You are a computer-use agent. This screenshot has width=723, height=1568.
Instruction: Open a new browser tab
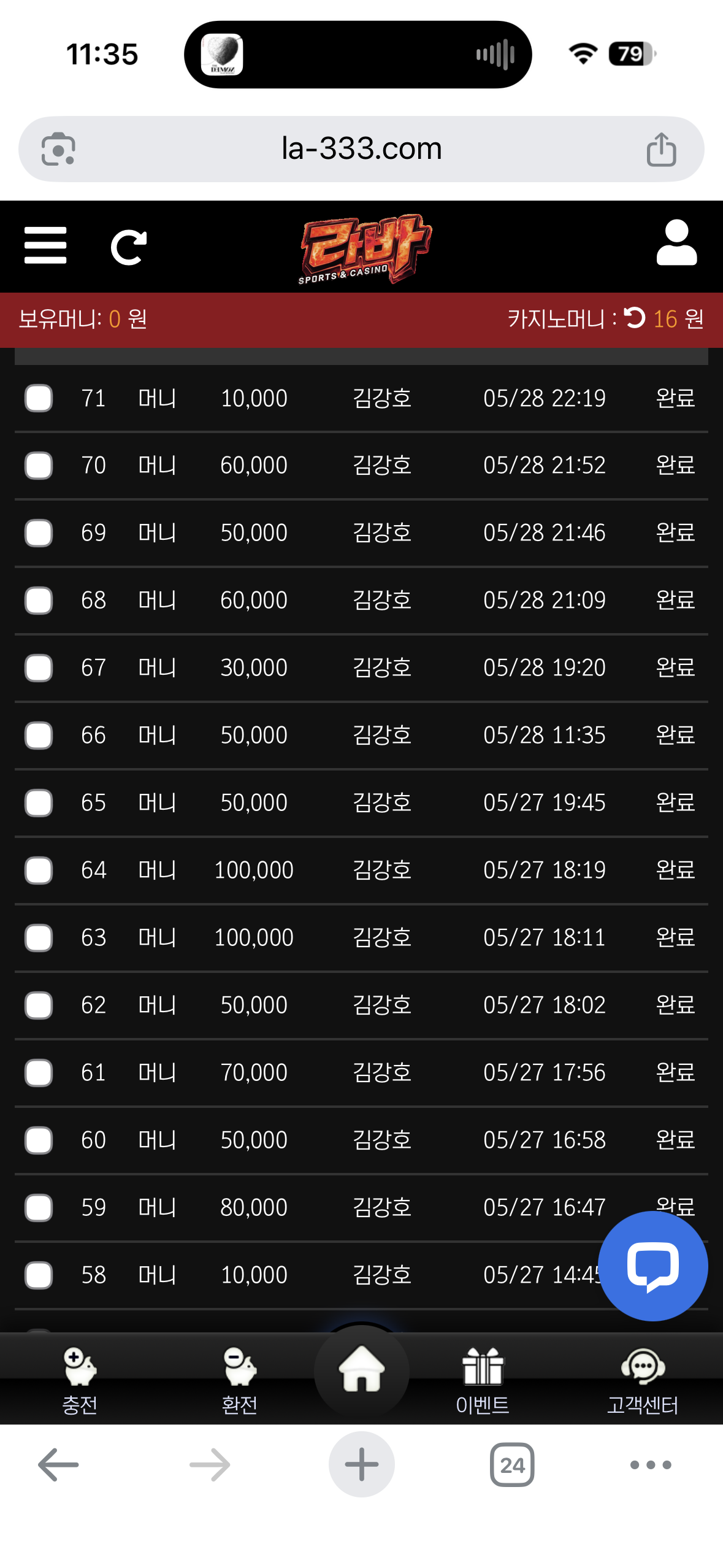[362, 1464]
